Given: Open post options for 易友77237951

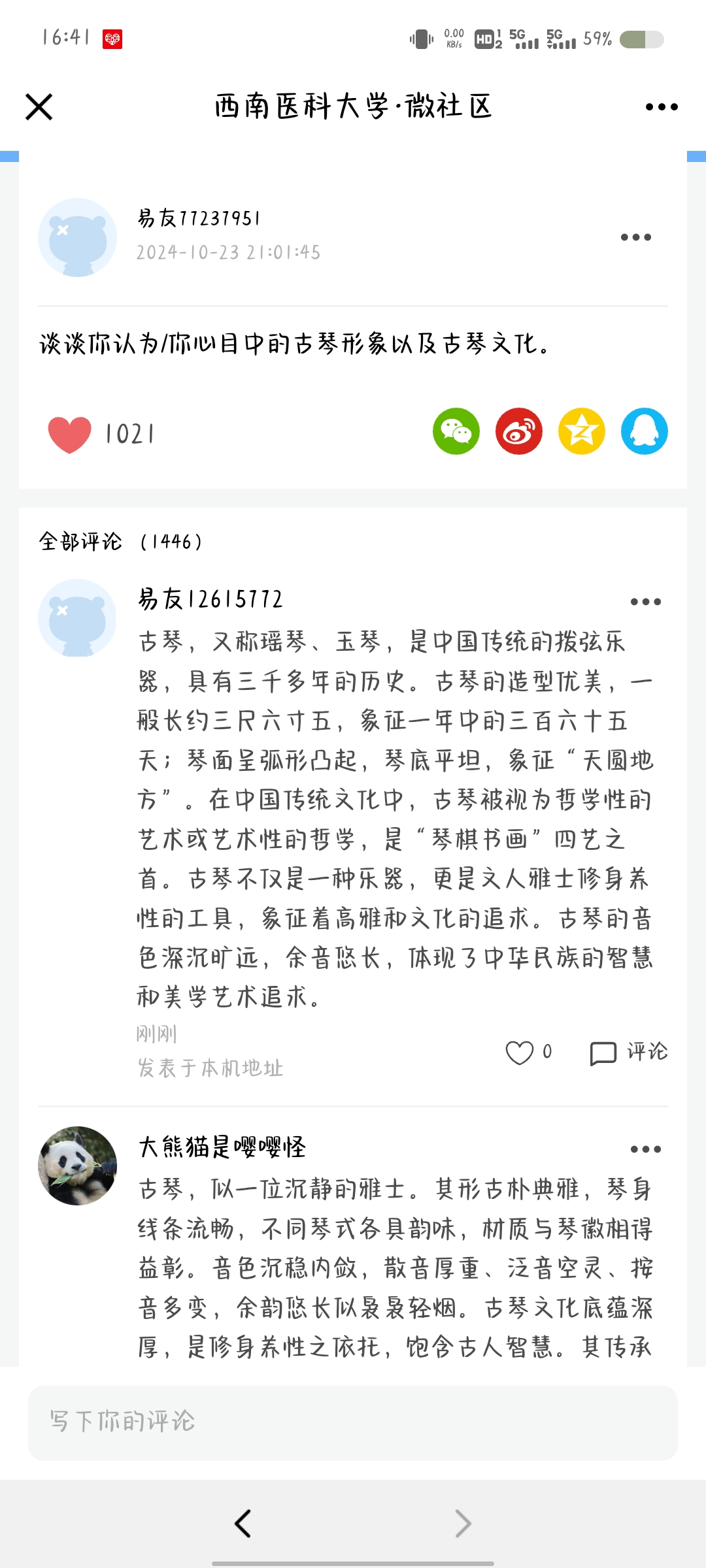Looking at the screenshot, I should pos(635,237).
